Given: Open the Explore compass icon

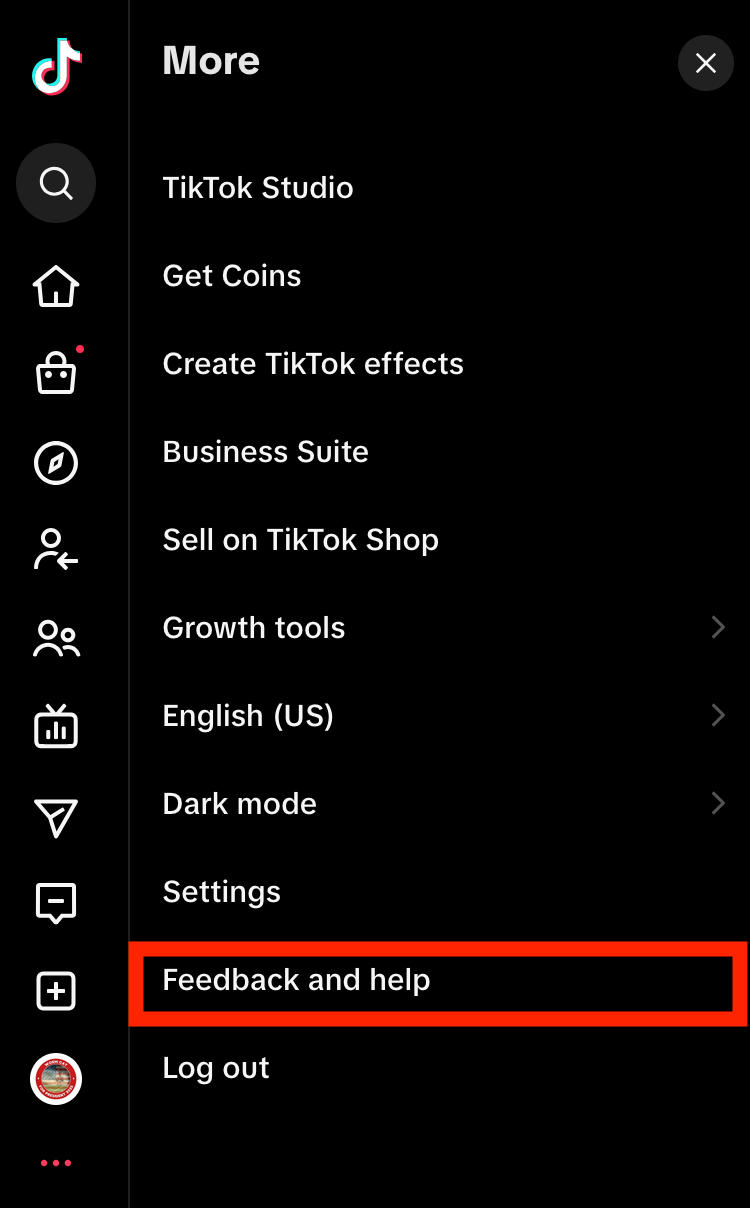Looking at the screenshot, I should point(56,463).
